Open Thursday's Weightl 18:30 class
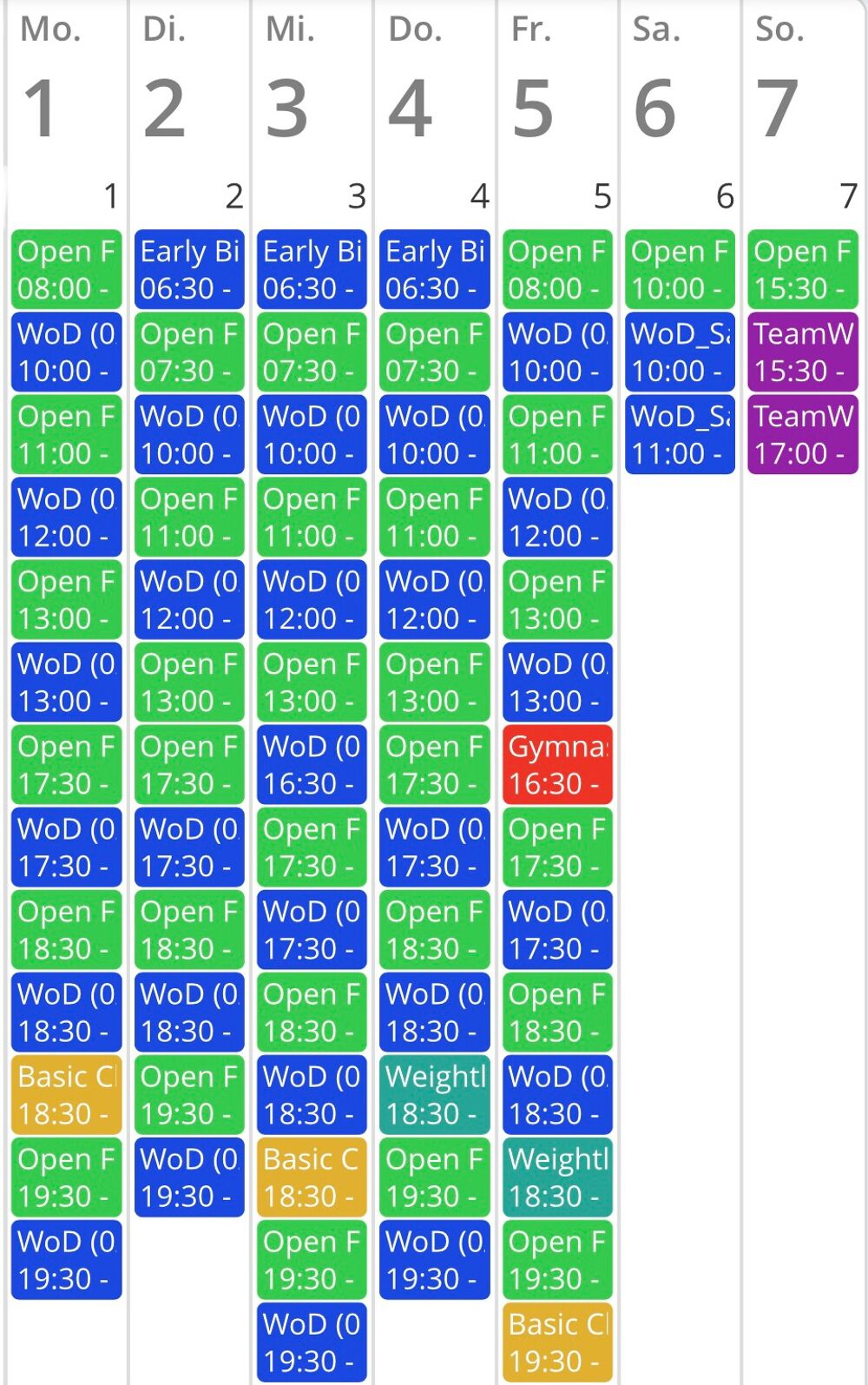Screen dimensions: 868x1385 (x=434, y=1094)
